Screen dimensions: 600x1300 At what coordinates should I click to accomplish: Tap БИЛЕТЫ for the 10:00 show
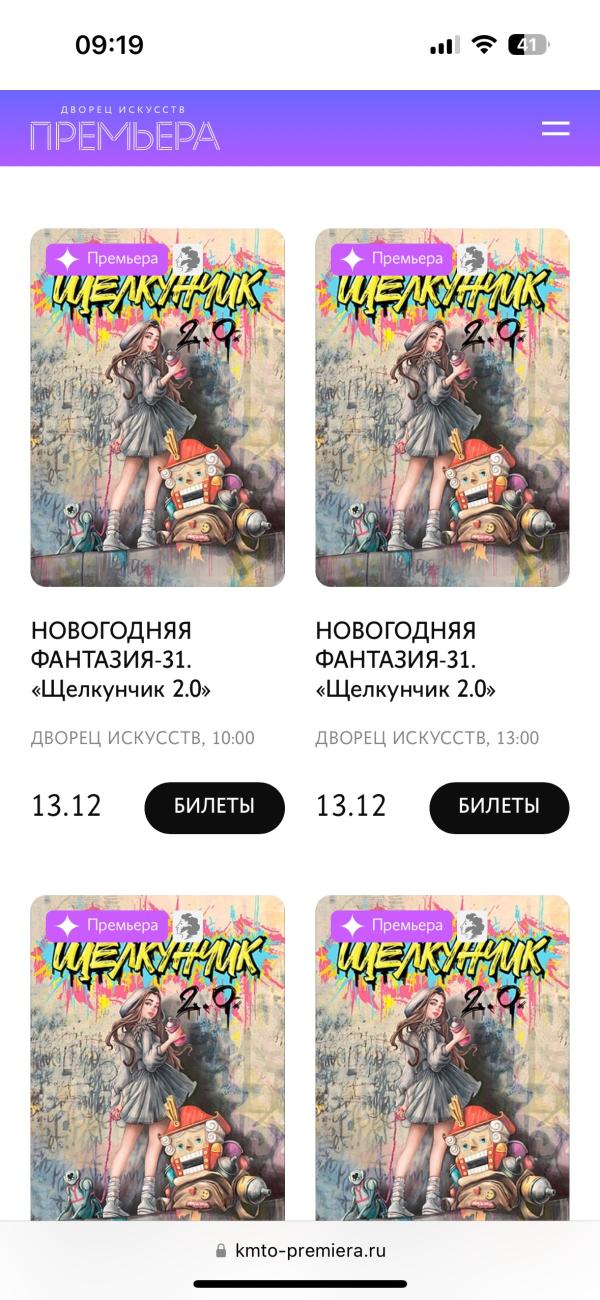tap(215, 807)
